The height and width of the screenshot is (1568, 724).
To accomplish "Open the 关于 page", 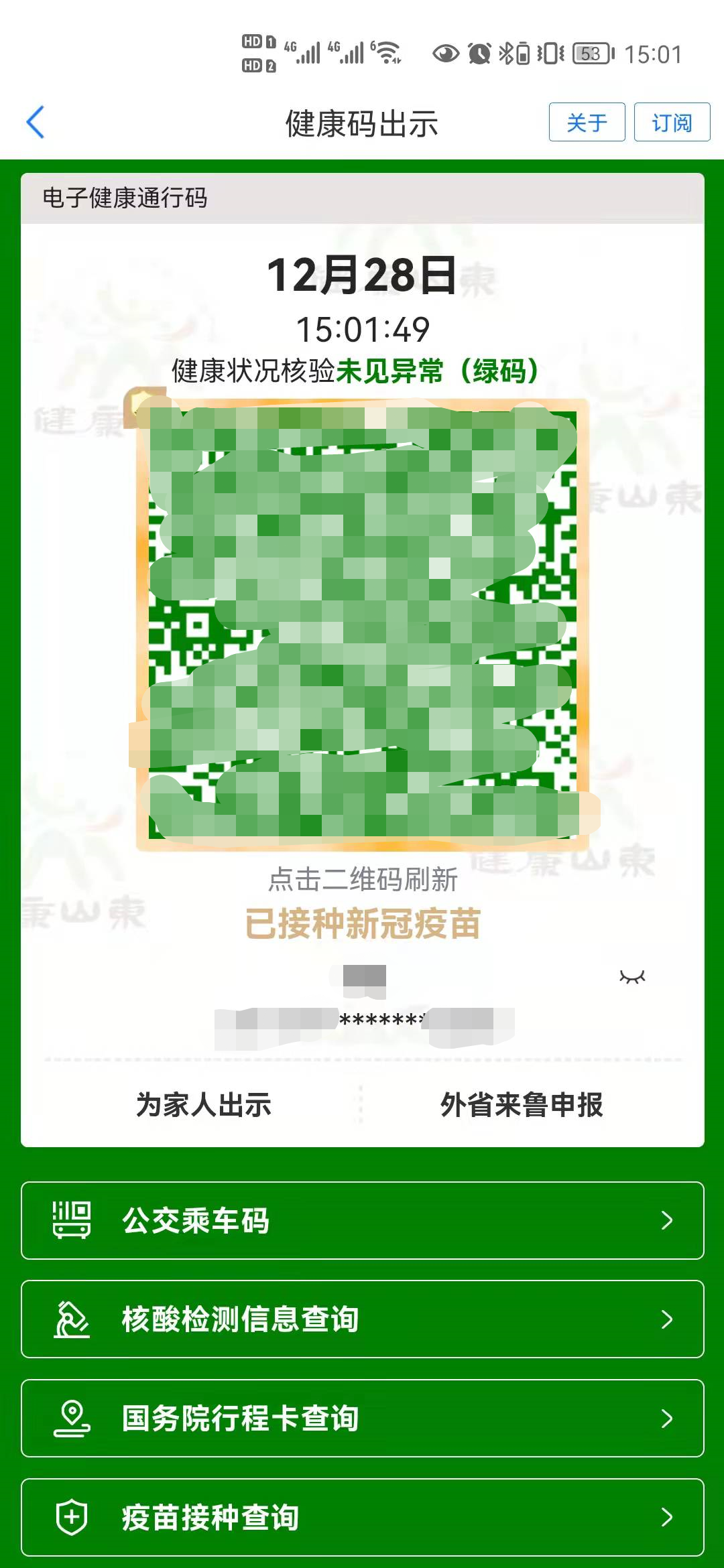I will coord(587,123).
